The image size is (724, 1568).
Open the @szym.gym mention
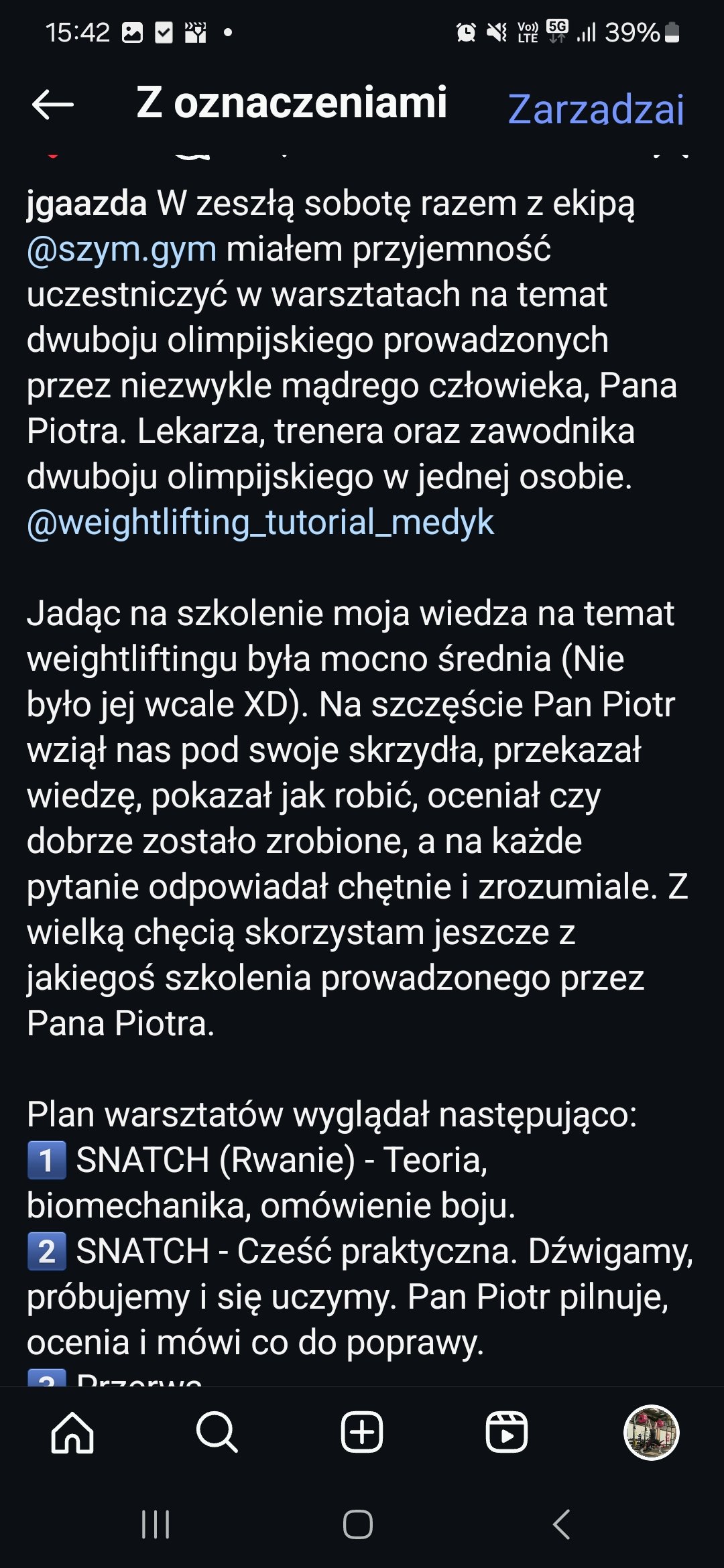(122, 249)
